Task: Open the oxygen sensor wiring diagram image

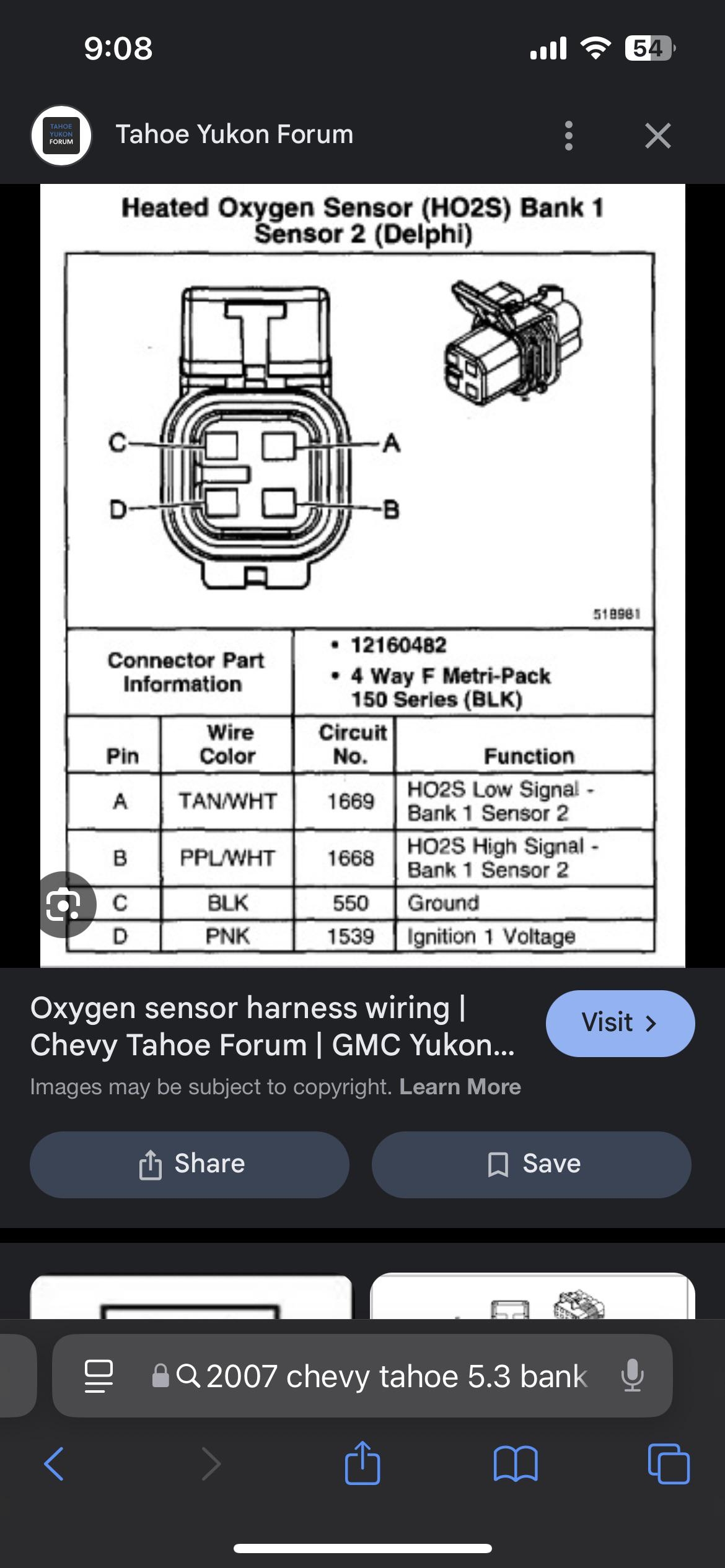Action: [x=362, y=575]
